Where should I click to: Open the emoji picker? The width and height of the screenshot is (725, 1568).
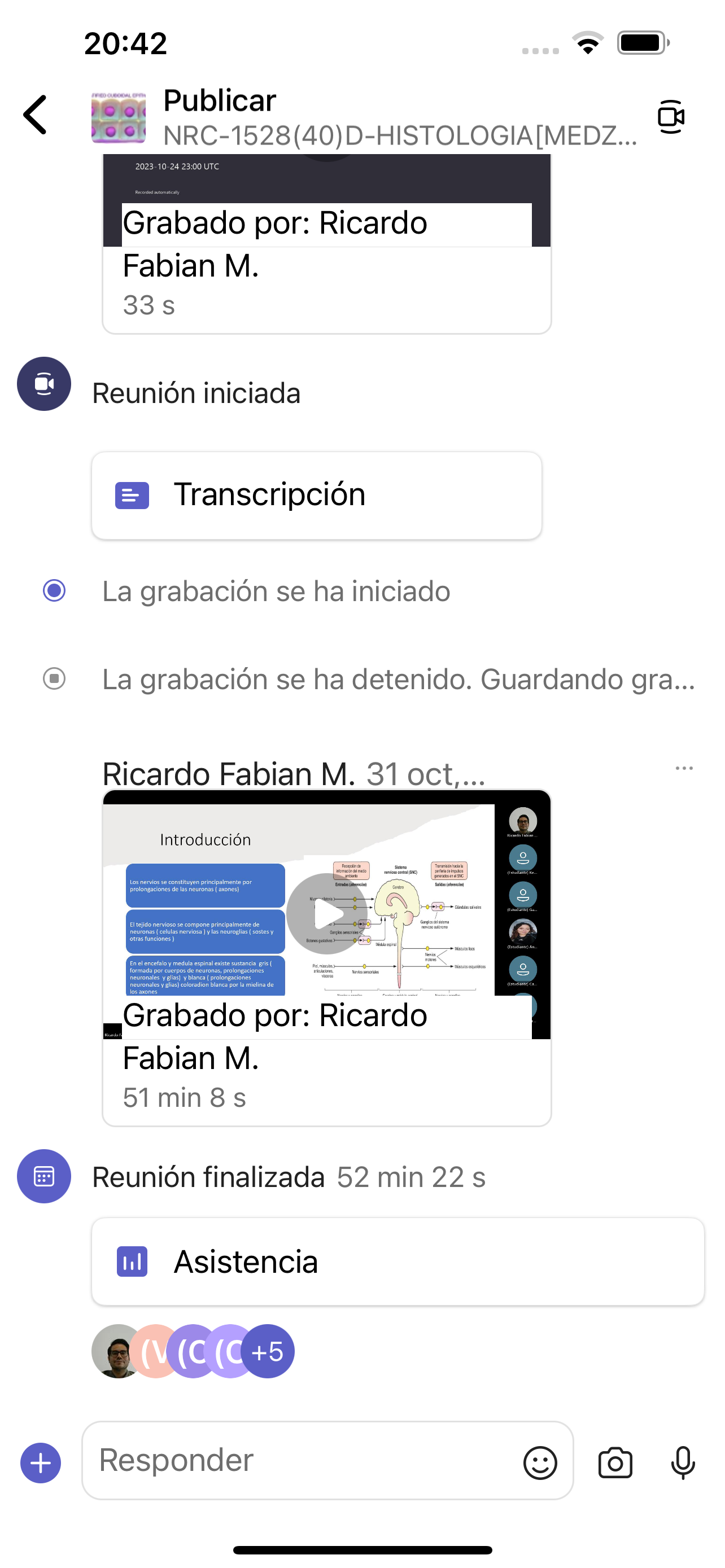point(540,1462)
